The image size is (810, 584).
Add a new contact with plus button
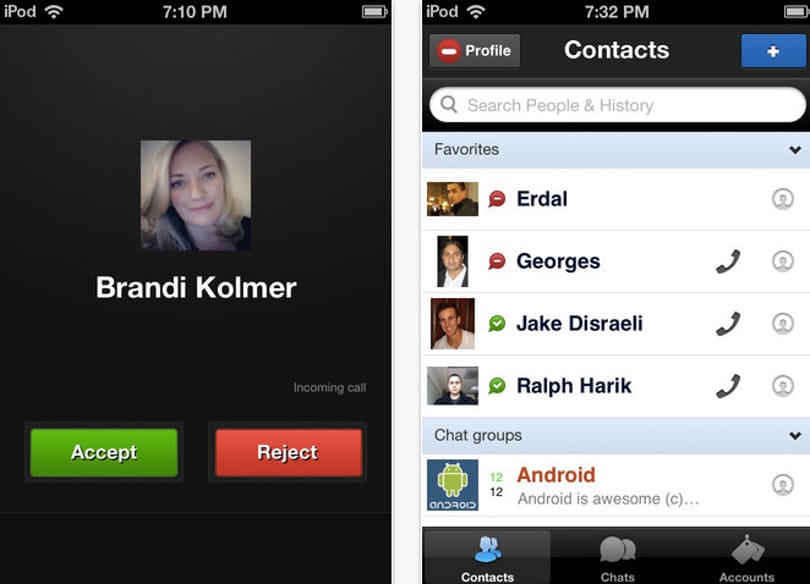click(x=773, y=51)
